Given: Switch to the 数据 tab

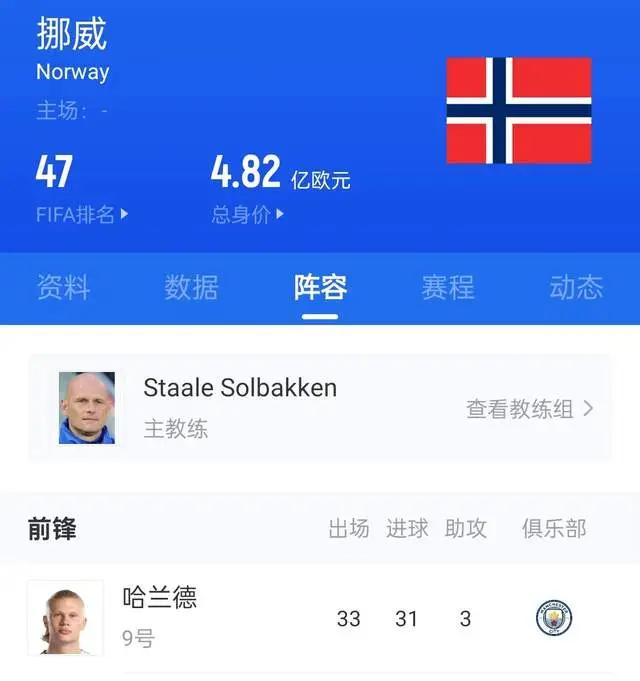Looking at the screenshot, I should click(x=191, y=288).
